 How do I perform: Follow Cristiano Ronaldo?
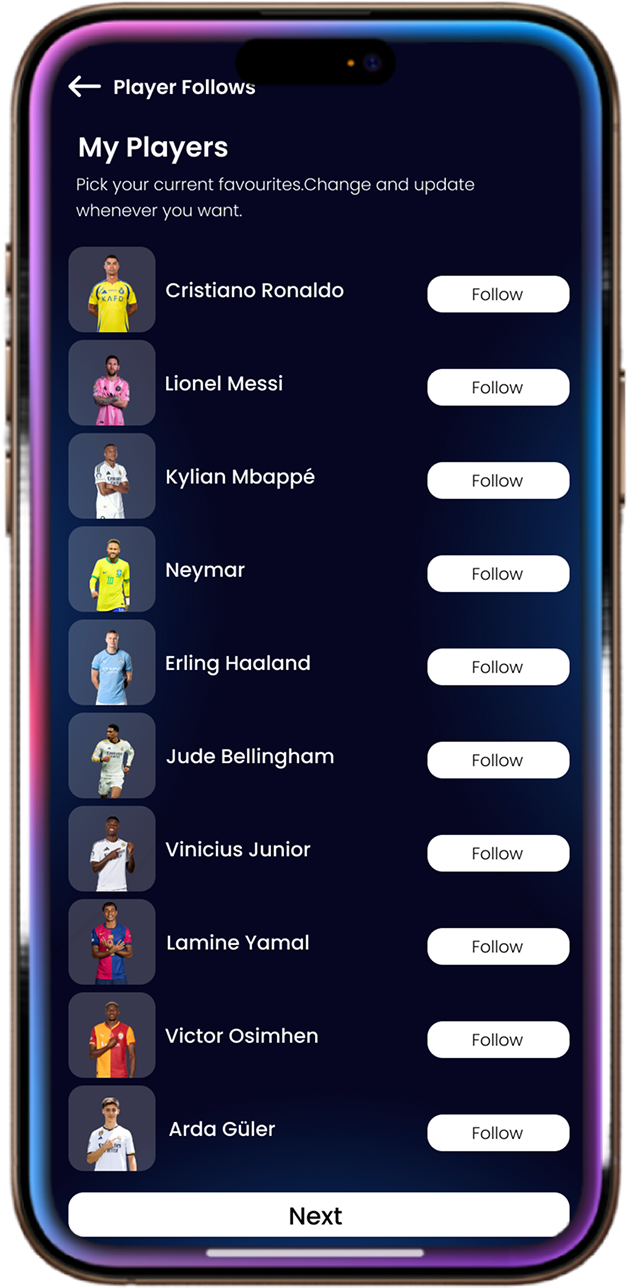click(498, 294)
